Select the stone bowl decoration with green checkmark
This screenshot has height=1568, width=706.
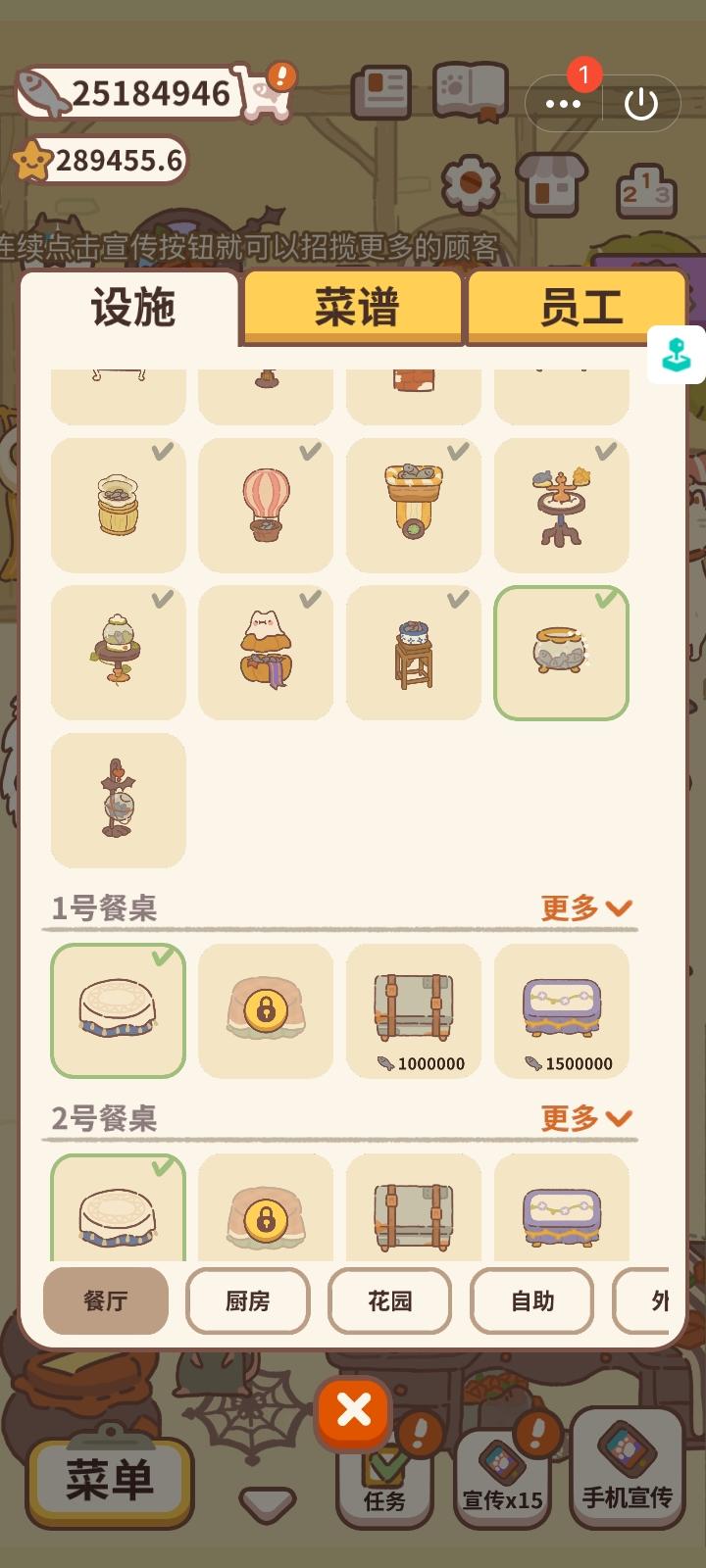[561, 654]
